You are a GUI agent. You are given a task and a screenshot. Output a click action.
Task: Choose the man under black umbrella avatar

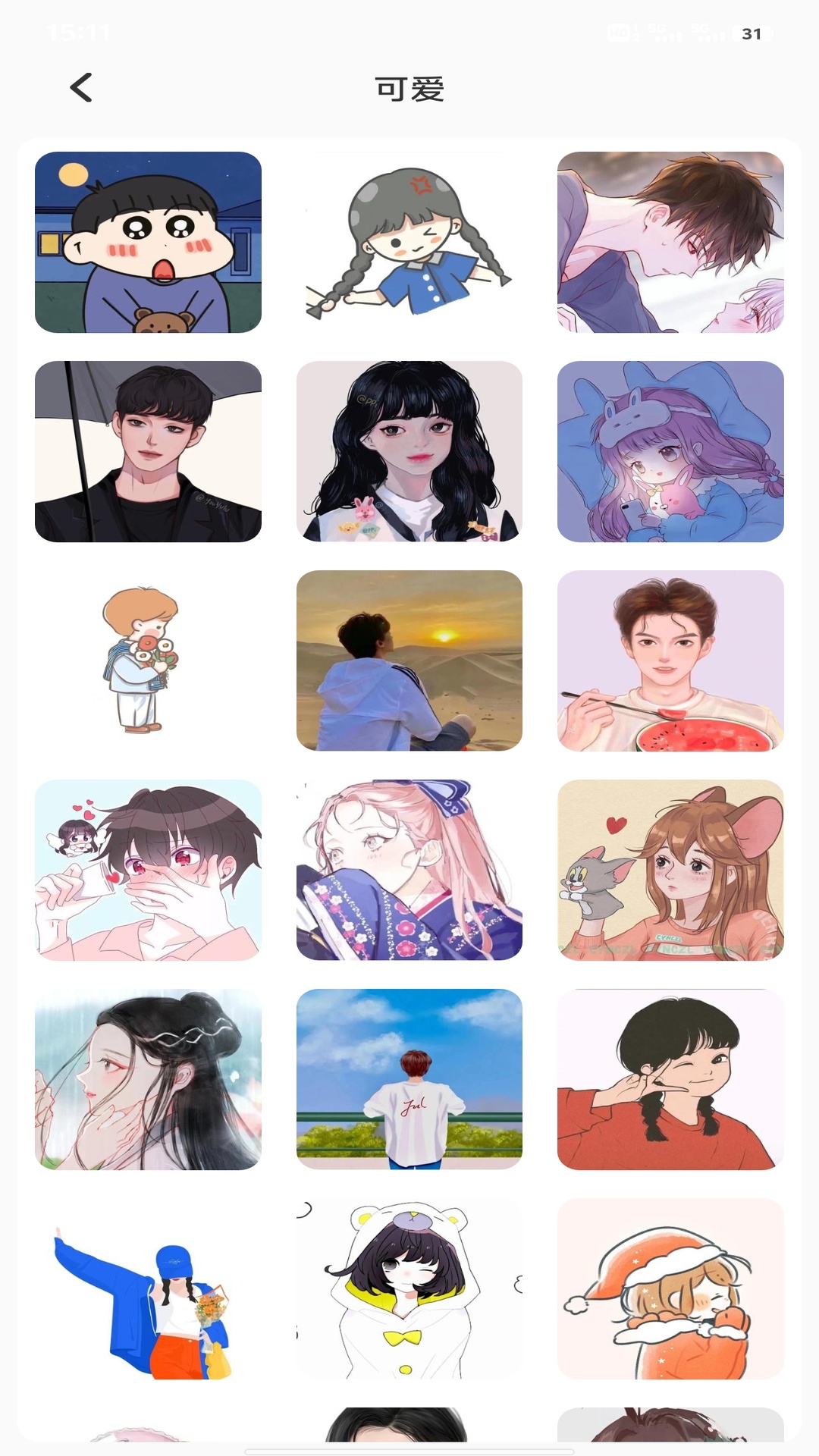[148, 451]
